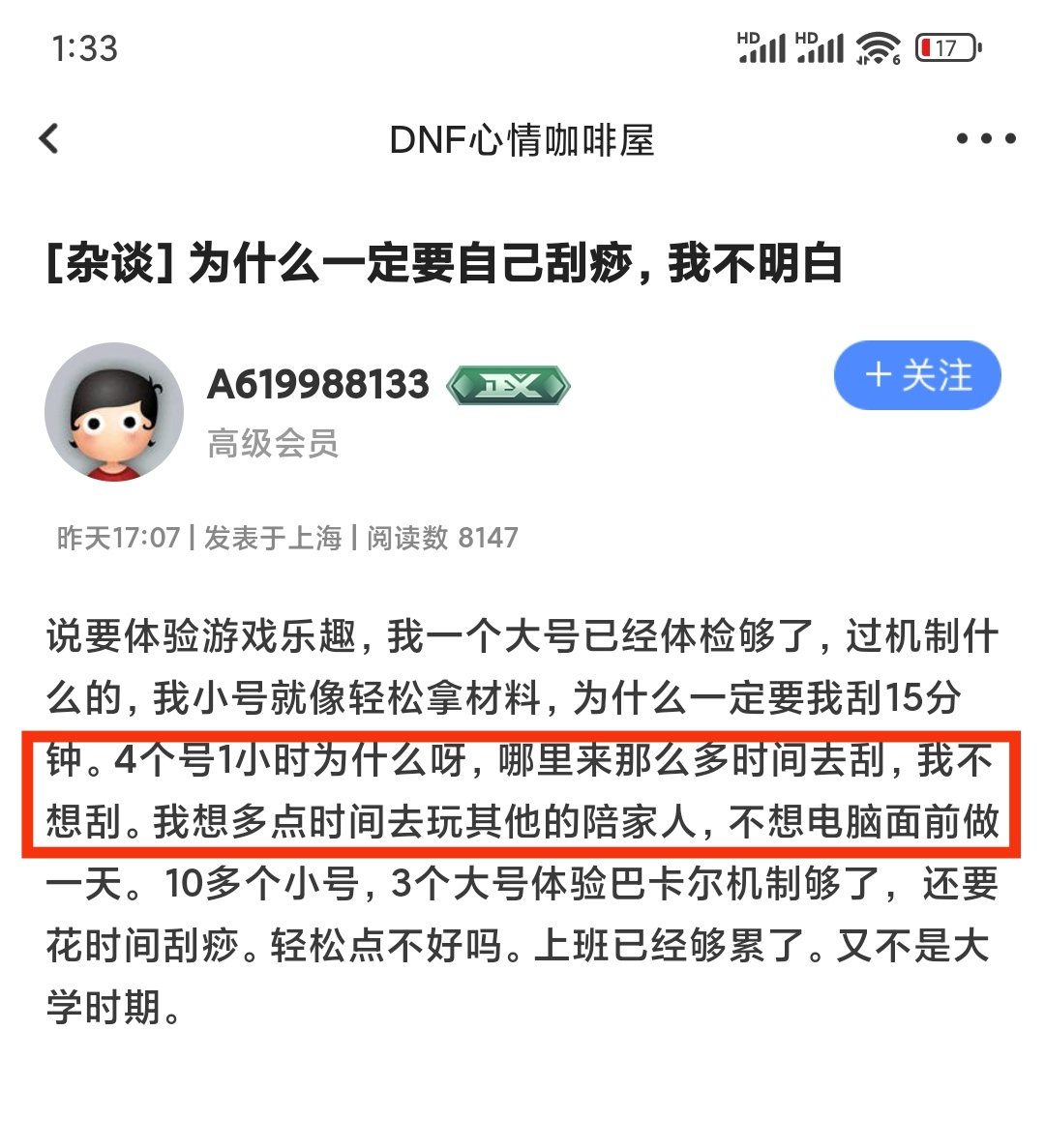Open the three-dot overflow menu
Viewport: 1045px width, 1148px height.
pos(985,139)
